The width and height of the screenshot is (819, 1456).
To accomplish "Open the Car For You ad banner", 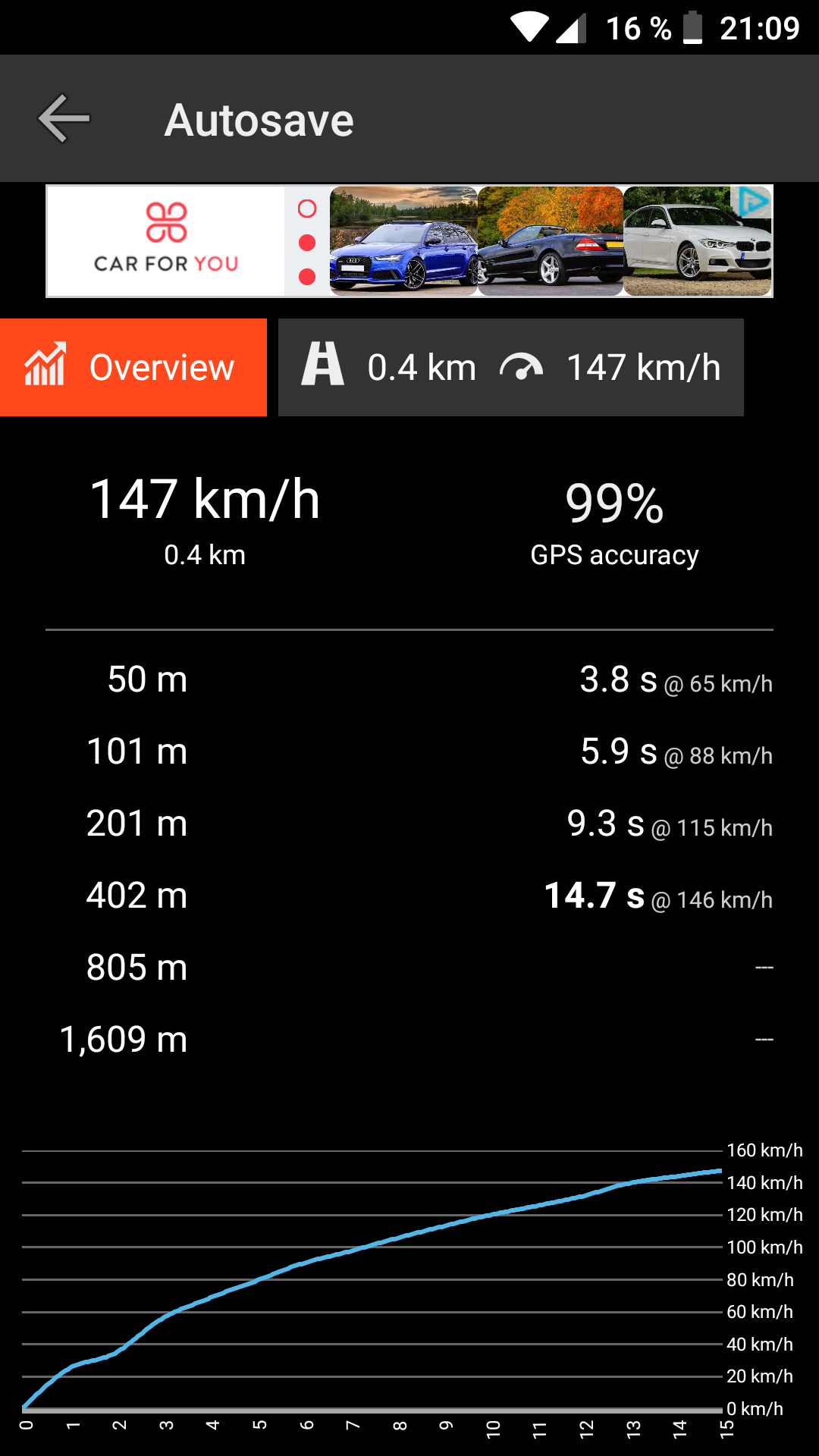I will click(409, 241).
